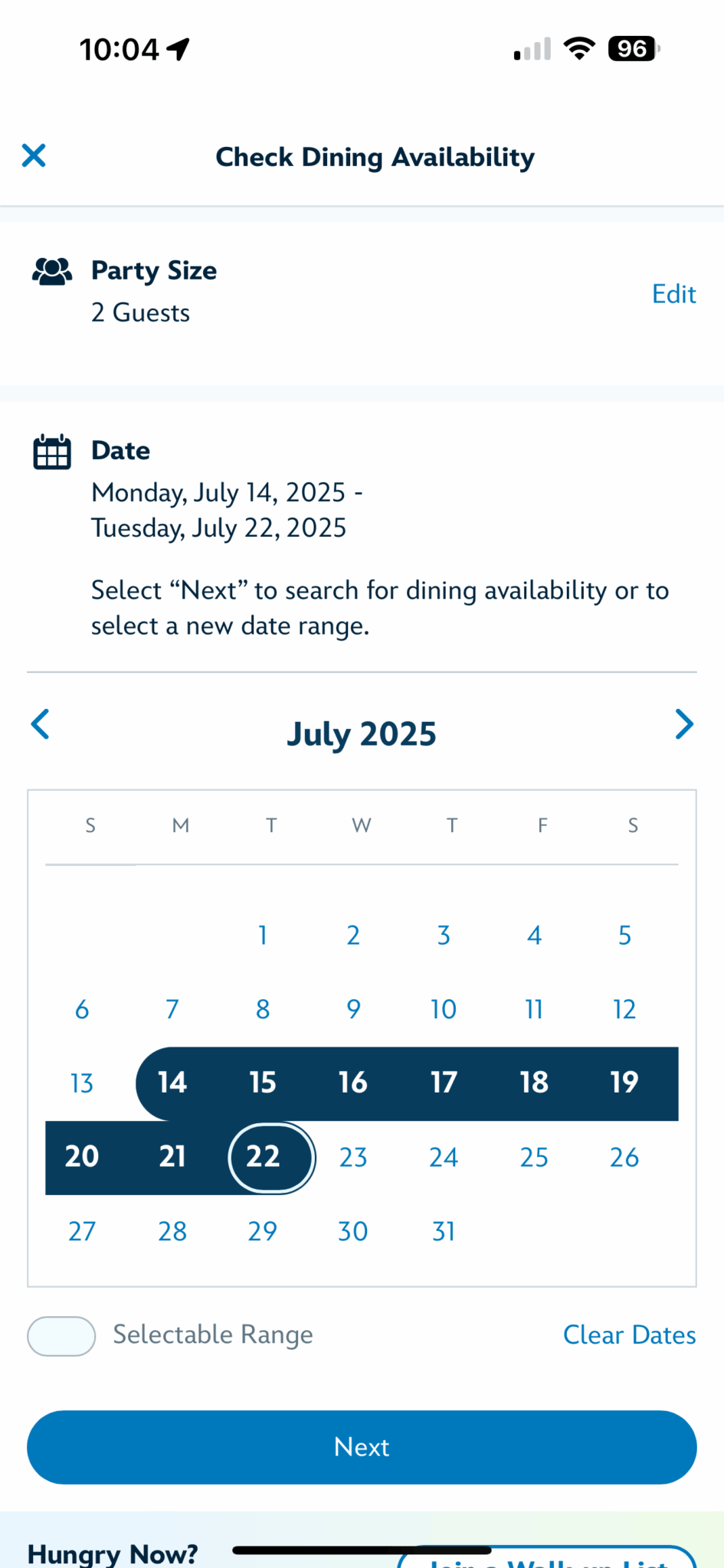Viewport: 724px width, 1568px height.
Task: Choose July 23 on the calendar
Action: (353, 1157)
